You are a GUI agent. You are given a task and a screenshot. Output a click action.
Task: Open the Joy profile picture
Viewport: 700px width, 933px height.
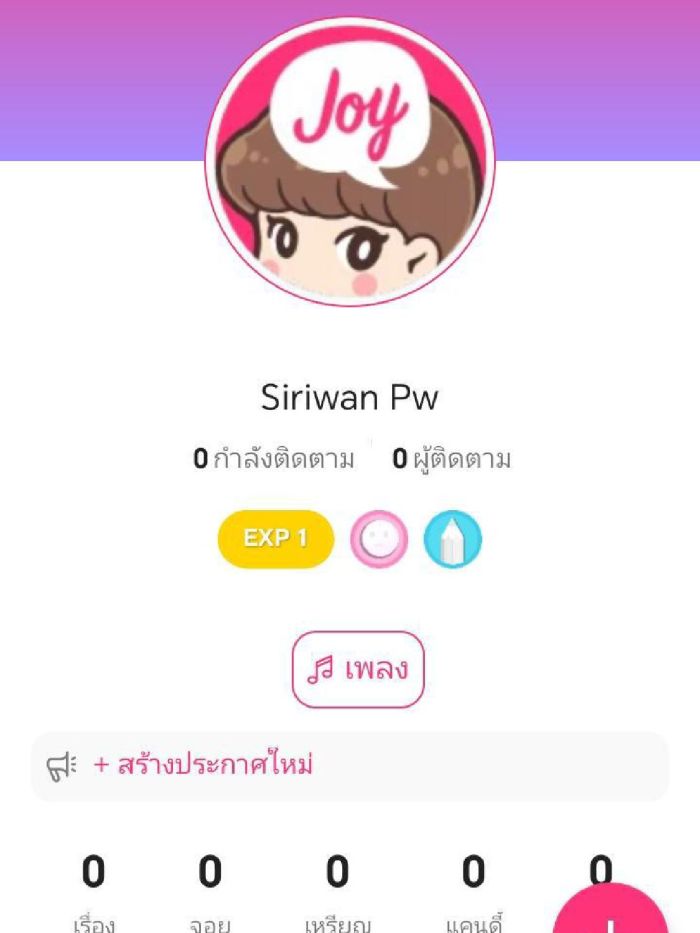tap(350, 160)
